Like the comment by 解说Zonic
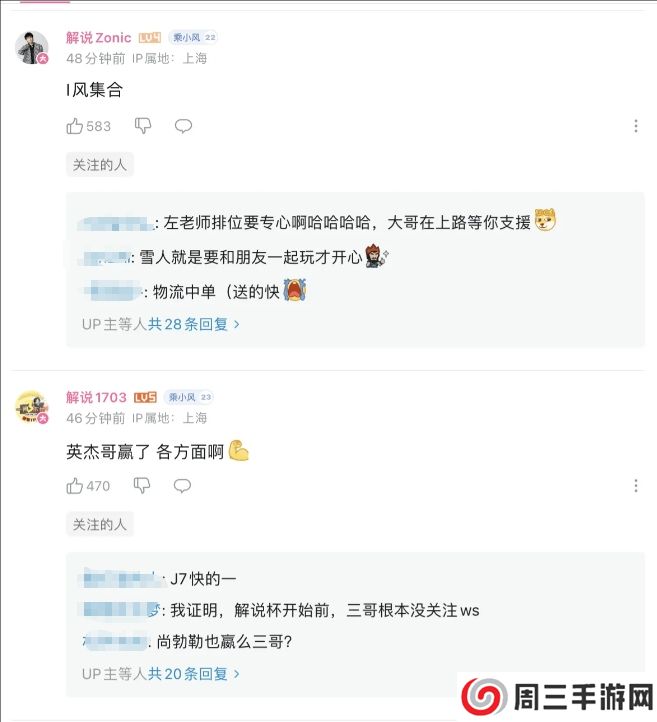 pos(76,126)
